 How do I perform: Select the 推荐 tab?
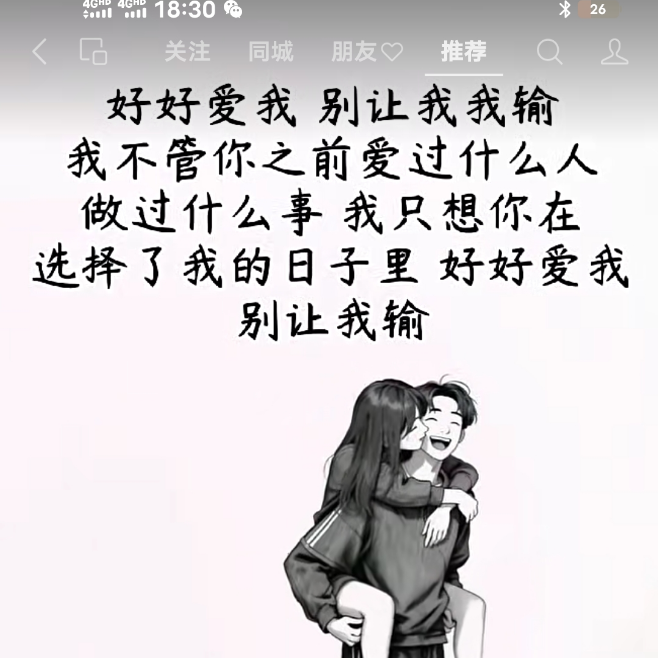(x=463, y=52)
